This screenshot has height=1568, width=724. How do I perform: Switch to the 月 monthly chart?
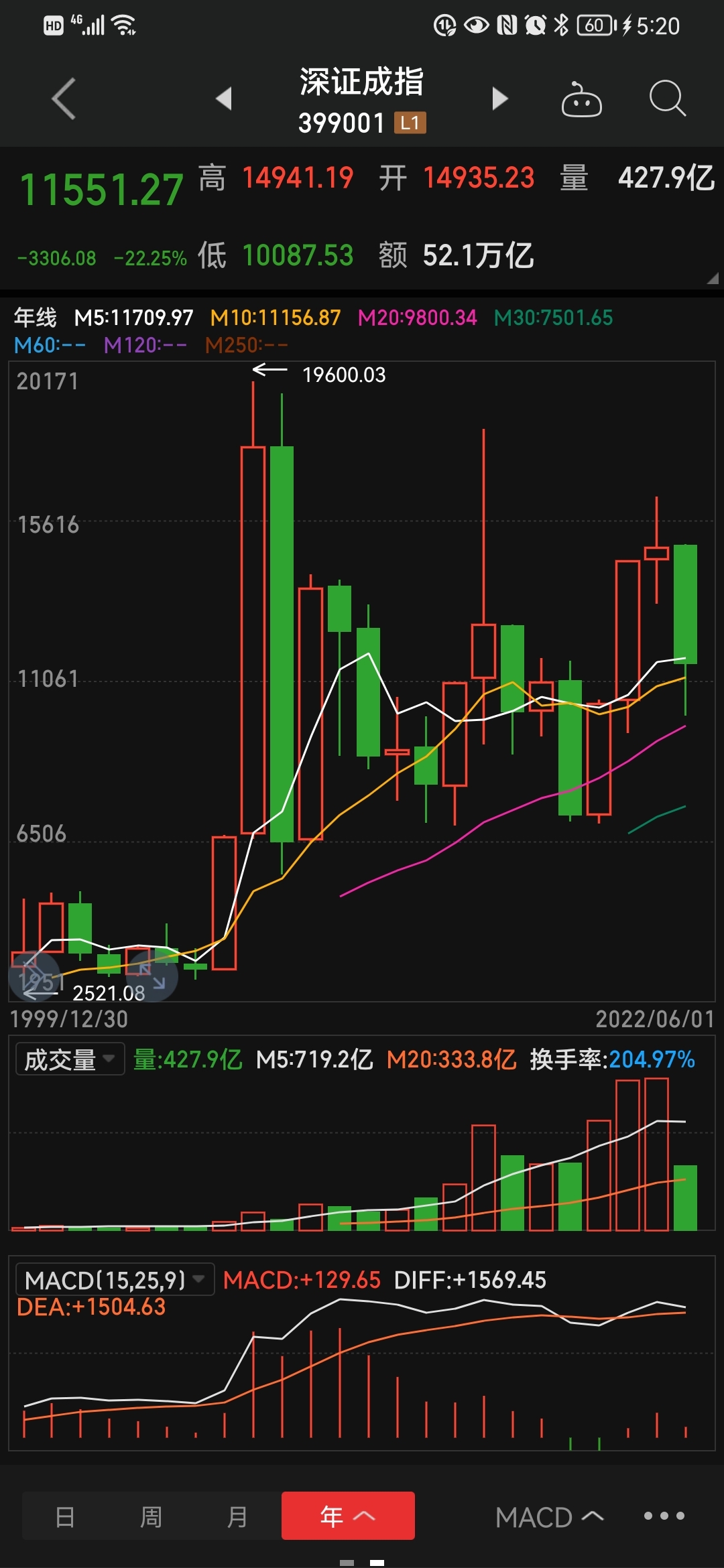click(x=237, y=1516)
